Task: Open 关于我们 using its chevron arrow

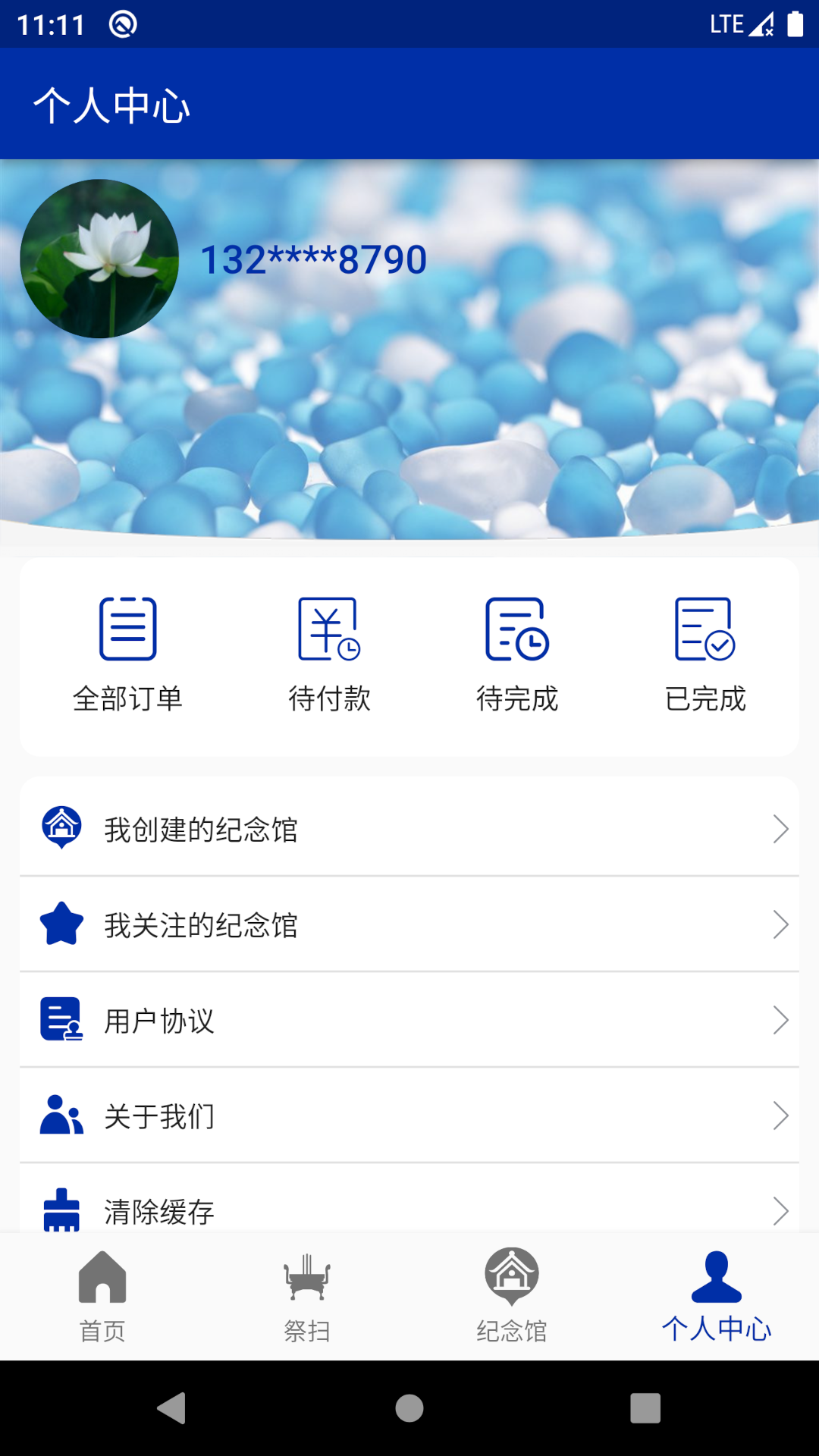Action: (x=781, y=1116)
